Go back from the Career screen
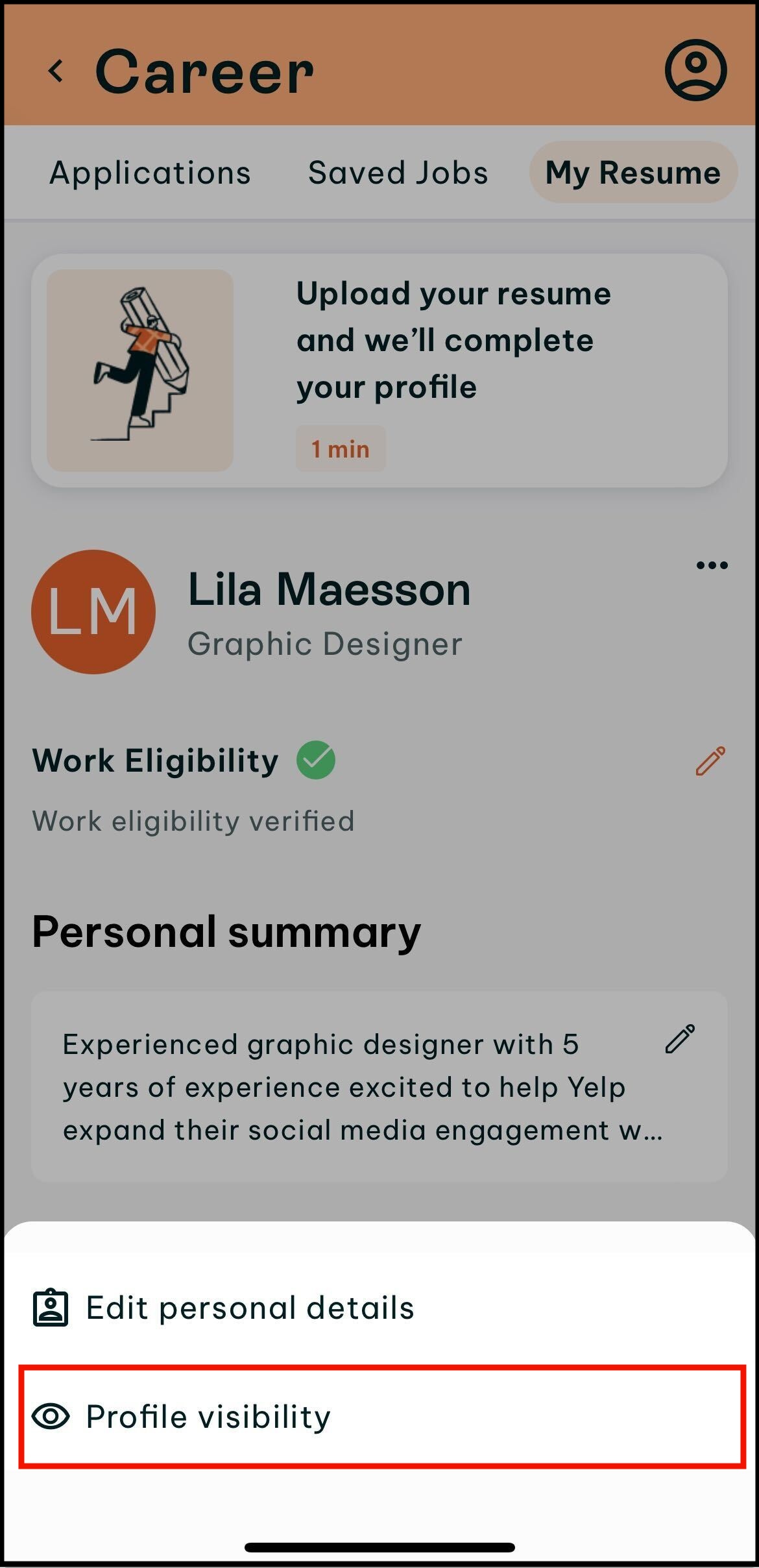 (56, 71)
